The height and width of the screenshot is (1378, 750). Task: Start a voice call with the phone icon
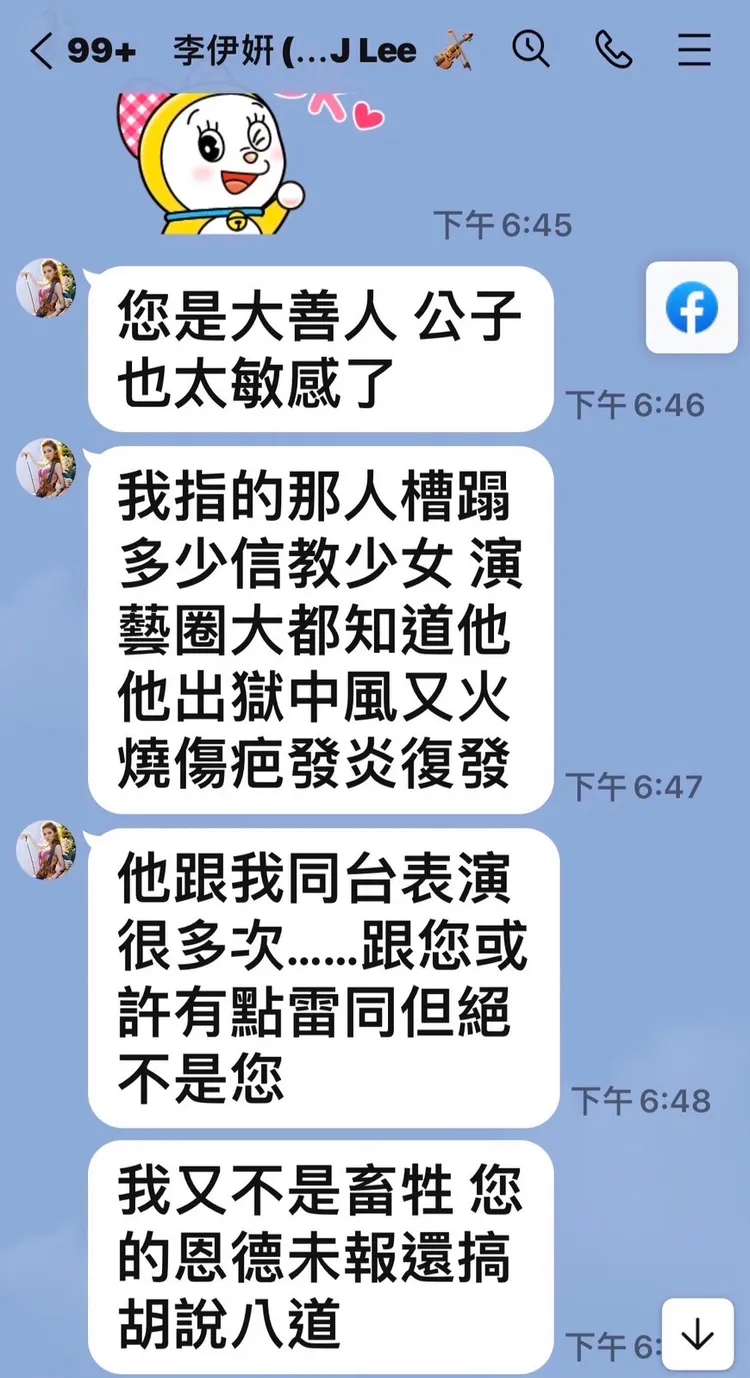click(614, 48)
